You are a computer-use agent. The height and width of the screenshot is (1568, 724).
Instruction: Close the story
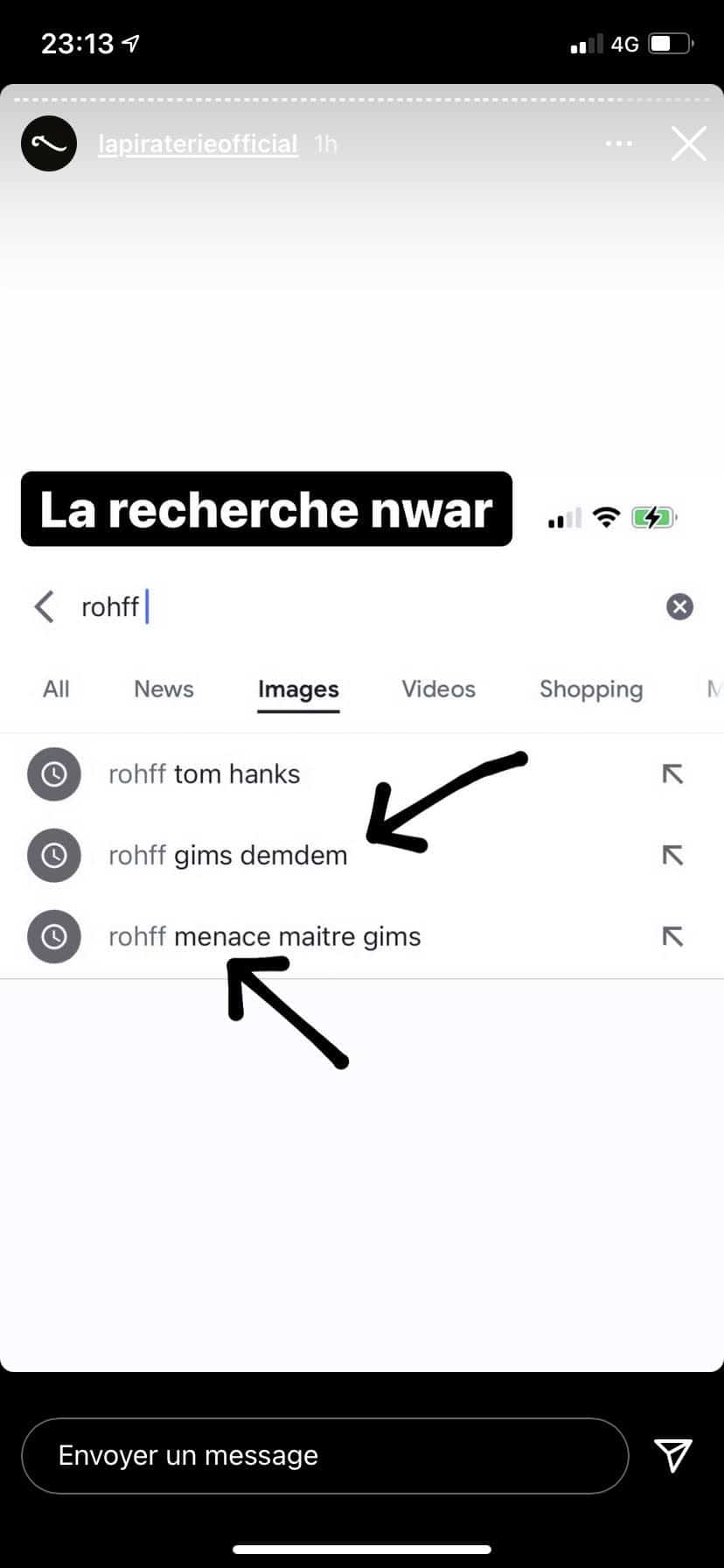pyautogui.click(x=688, y=143)
